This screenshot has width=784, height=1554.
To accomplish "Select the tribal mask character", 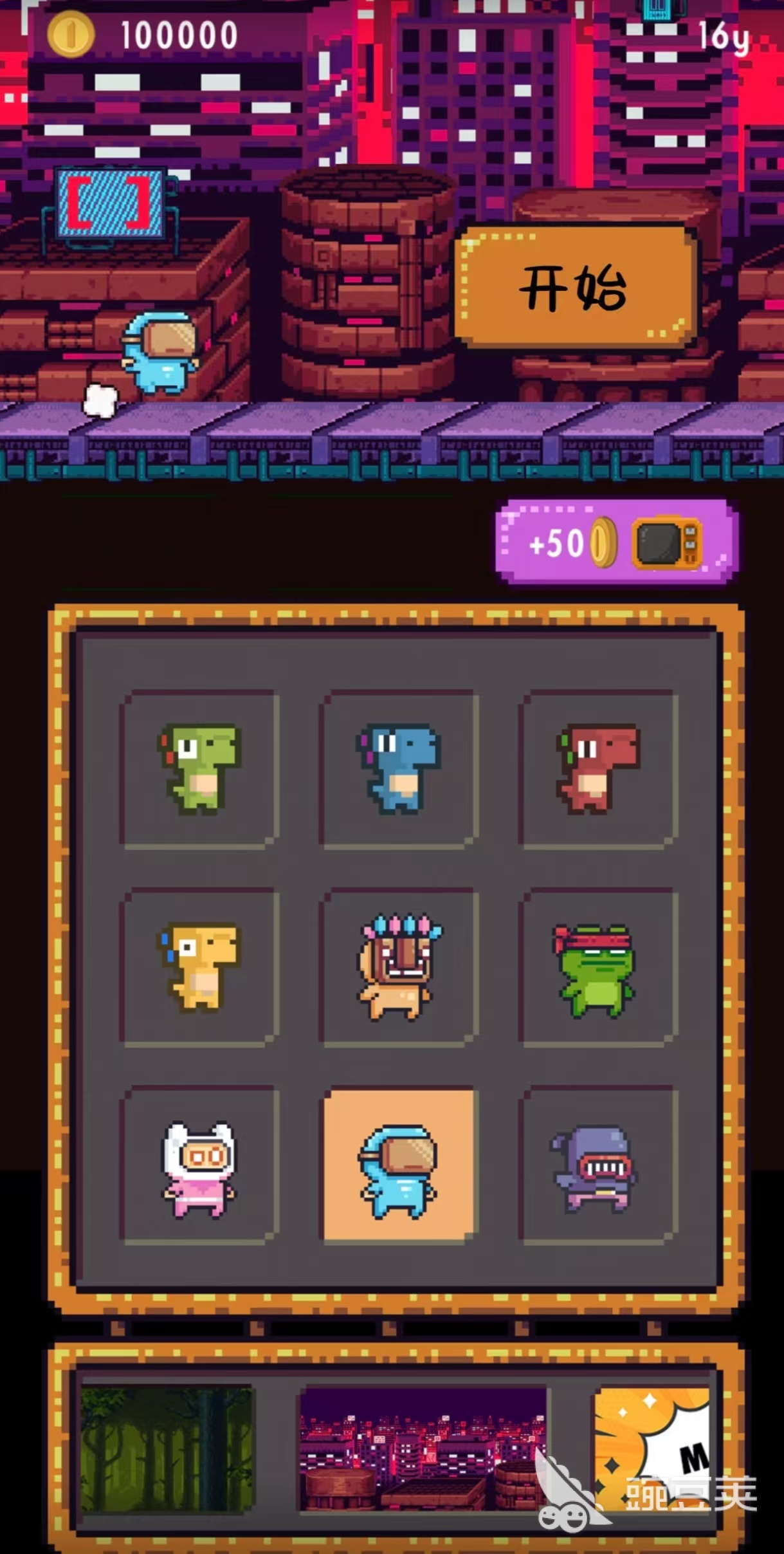I will (399, 967).
